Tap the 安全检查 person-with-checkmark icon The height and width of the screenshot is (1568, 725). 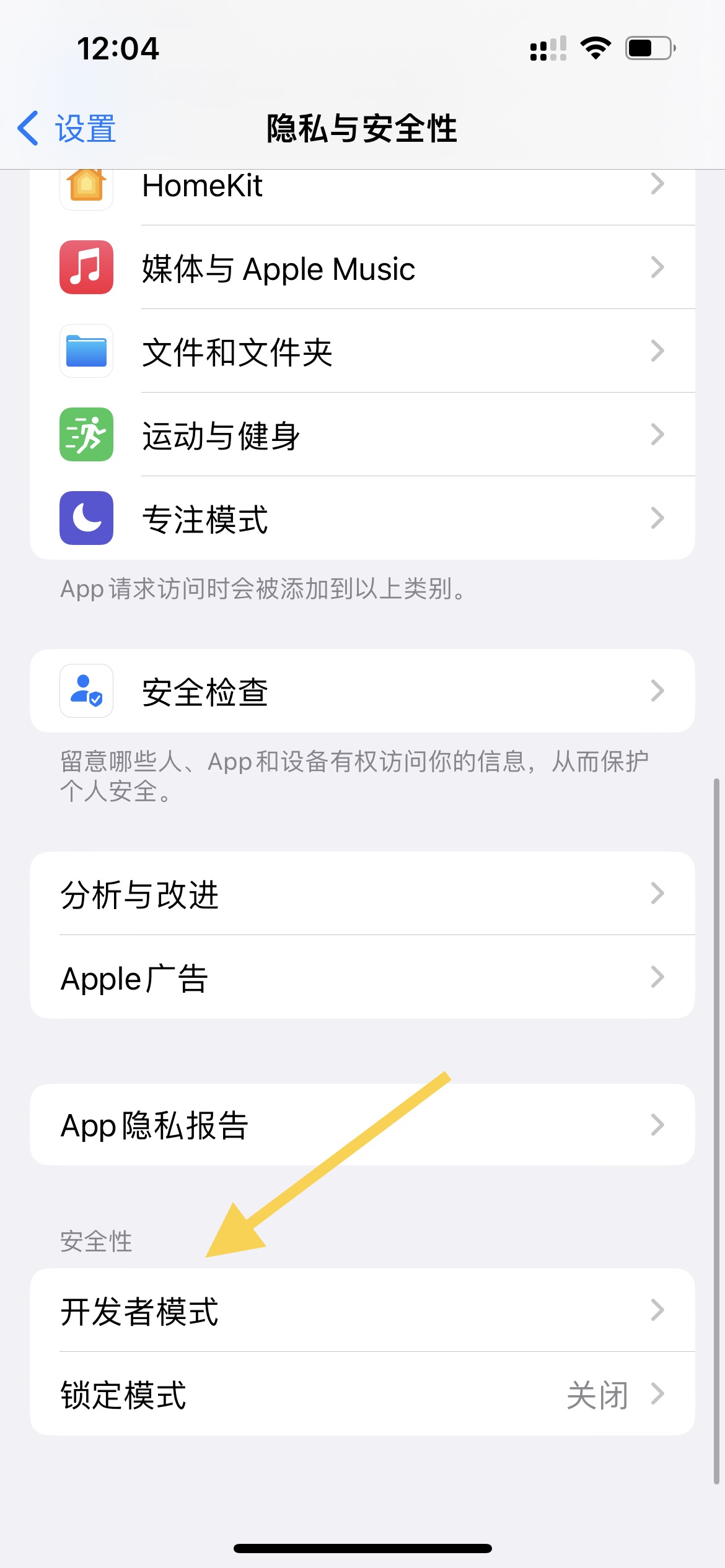(x=86, y=691)
